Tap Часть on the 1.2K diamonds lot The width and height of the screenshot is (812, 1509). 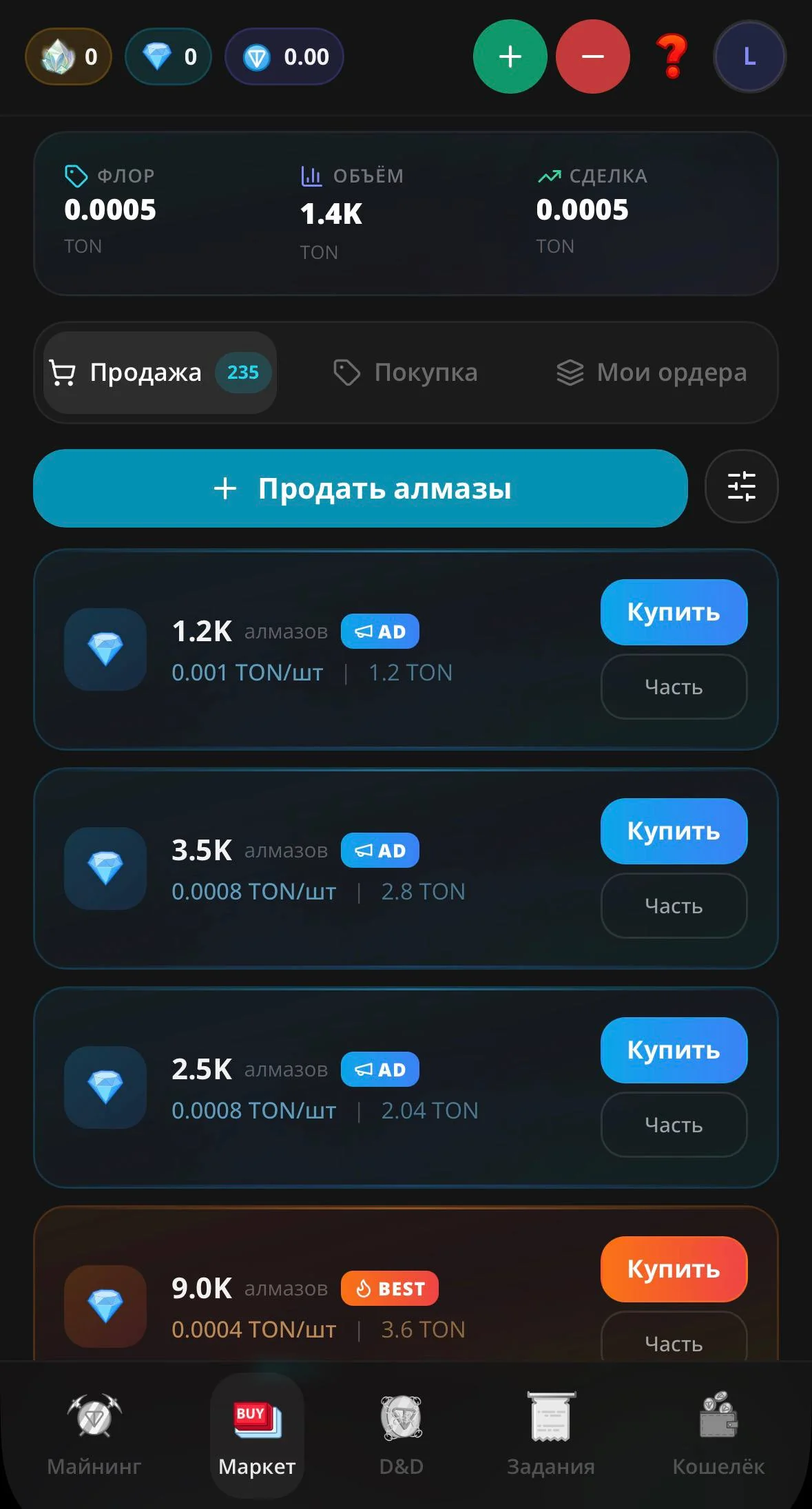pyautogui.click(x=674, y=687)
